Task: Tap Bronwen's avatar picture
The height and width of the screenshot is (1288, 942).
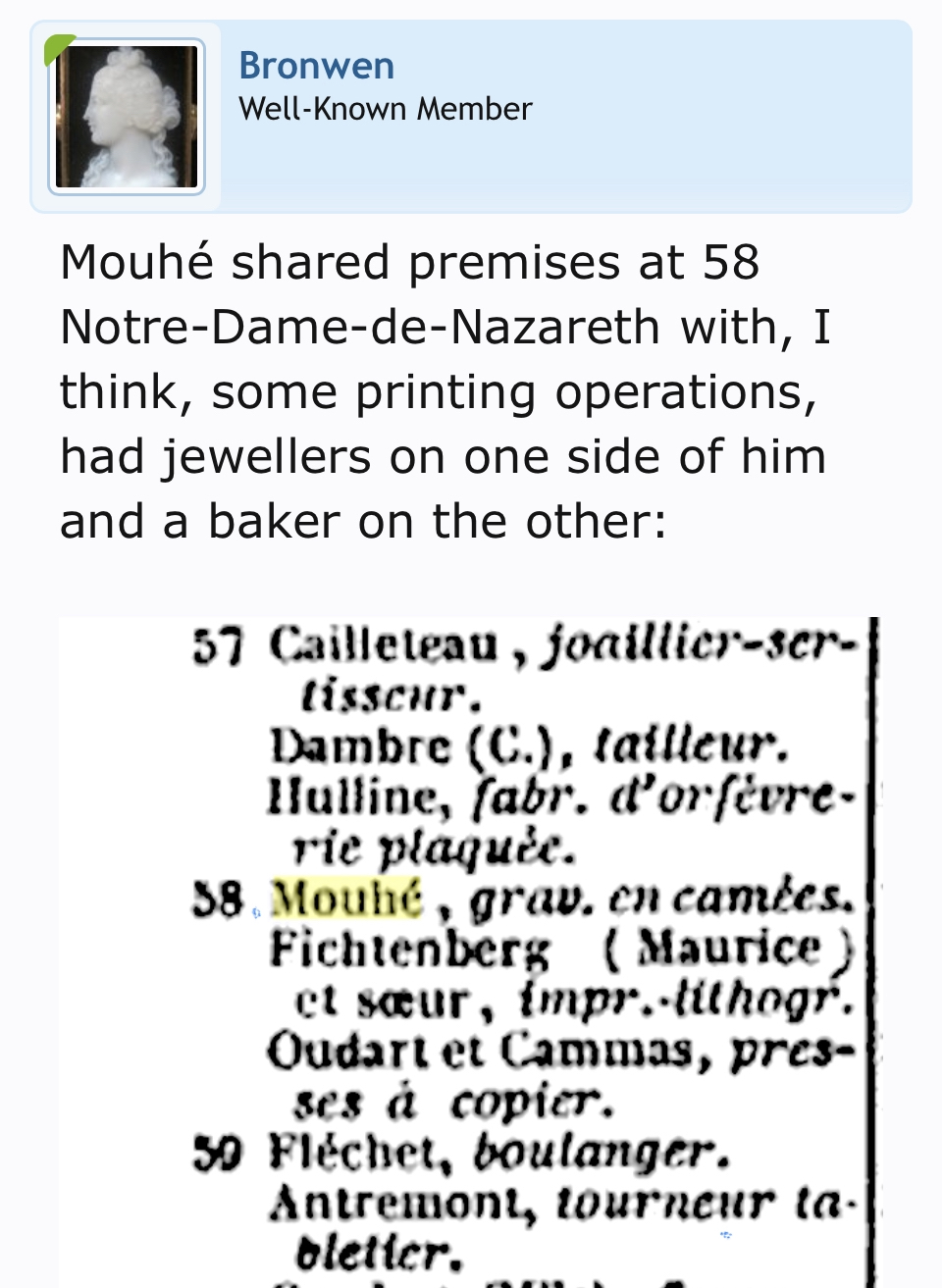Action: [x=127, y=117]
